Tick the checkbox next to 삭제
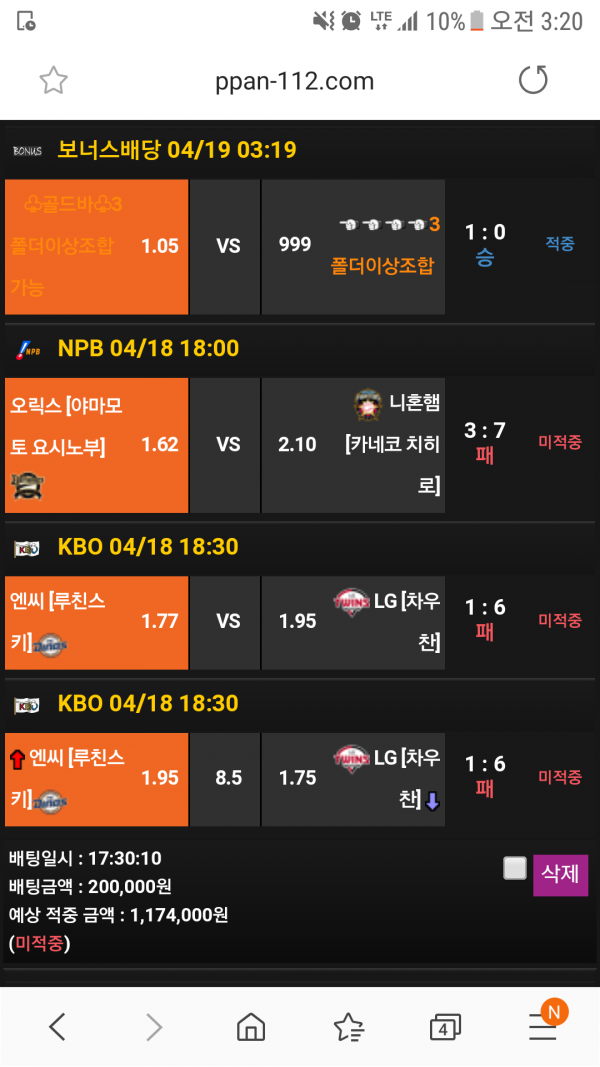This screenshot has height=1067, width=600. [515, 869]
